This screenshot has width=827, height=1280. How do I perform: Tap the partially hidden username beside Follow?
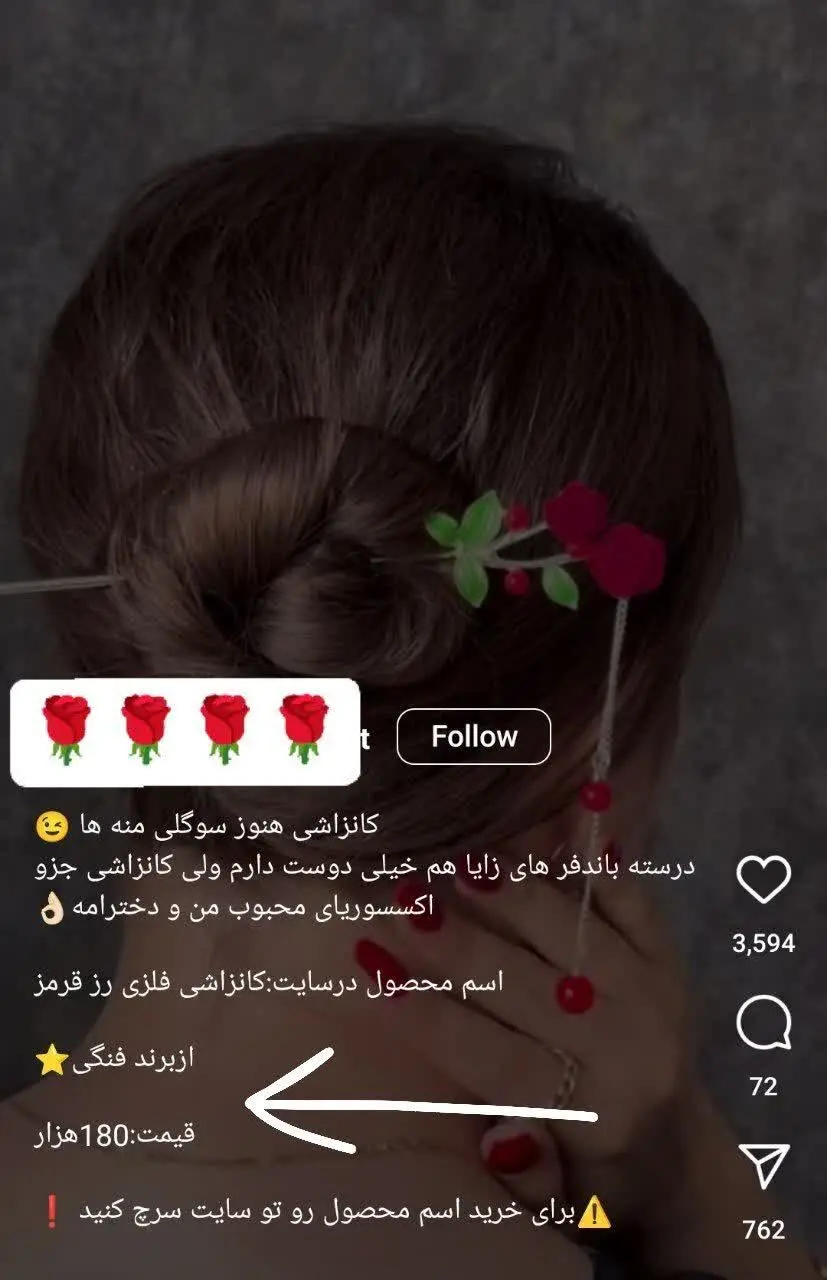point(366,736)
